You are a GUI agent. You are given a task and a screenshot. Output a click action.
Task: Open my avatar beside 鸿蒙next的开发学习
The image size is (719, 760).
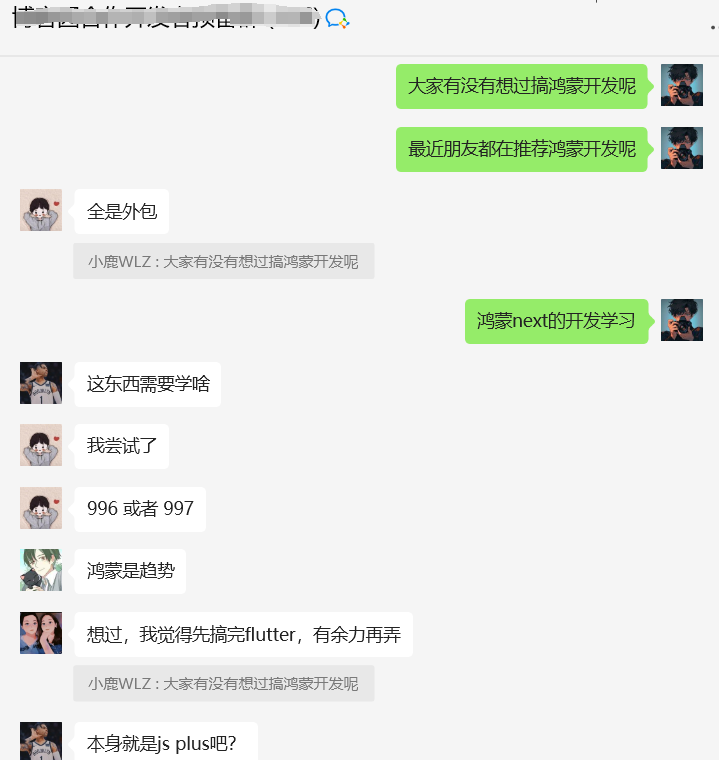click(x=681, y=320)
